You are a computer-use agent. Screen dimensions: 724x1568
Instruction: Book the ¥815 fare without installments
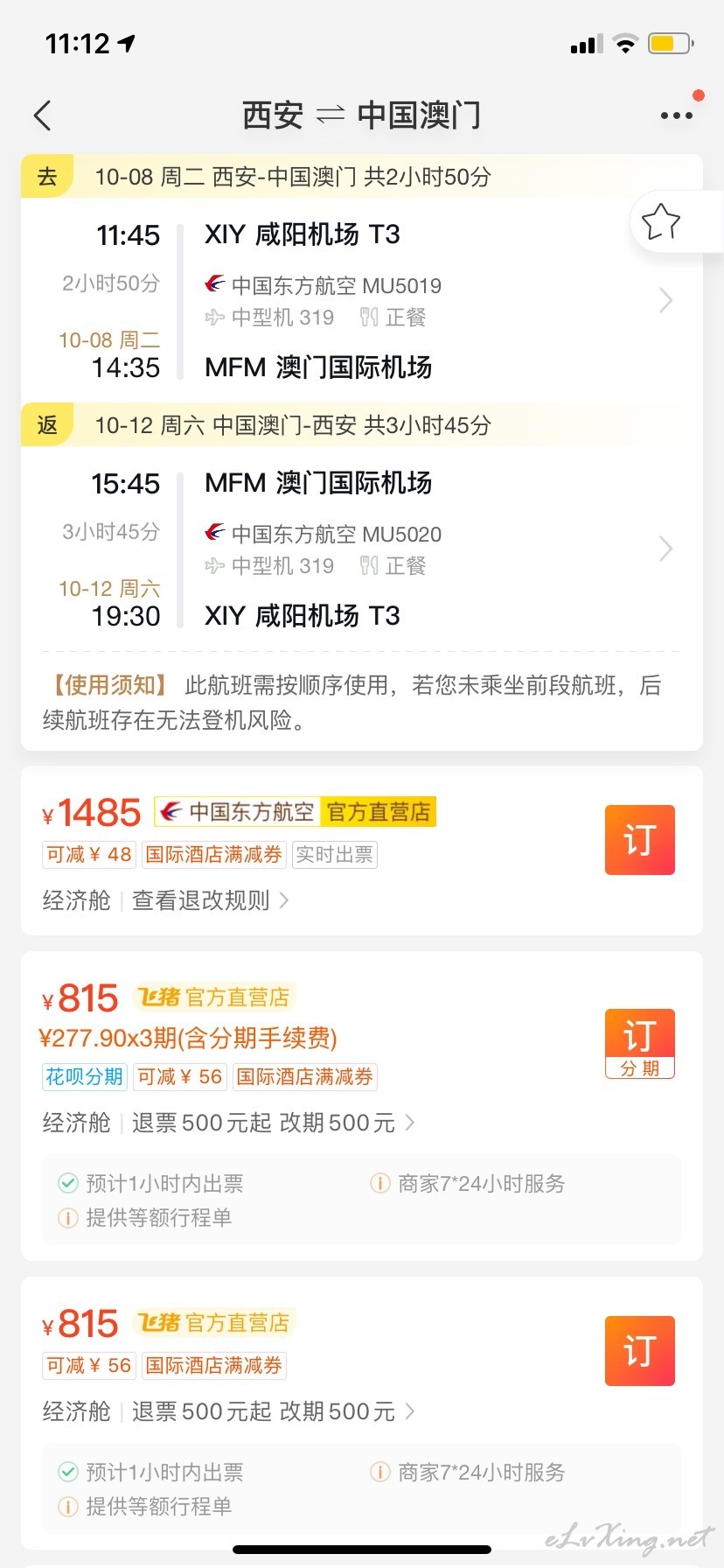(x=639, y=1350)
